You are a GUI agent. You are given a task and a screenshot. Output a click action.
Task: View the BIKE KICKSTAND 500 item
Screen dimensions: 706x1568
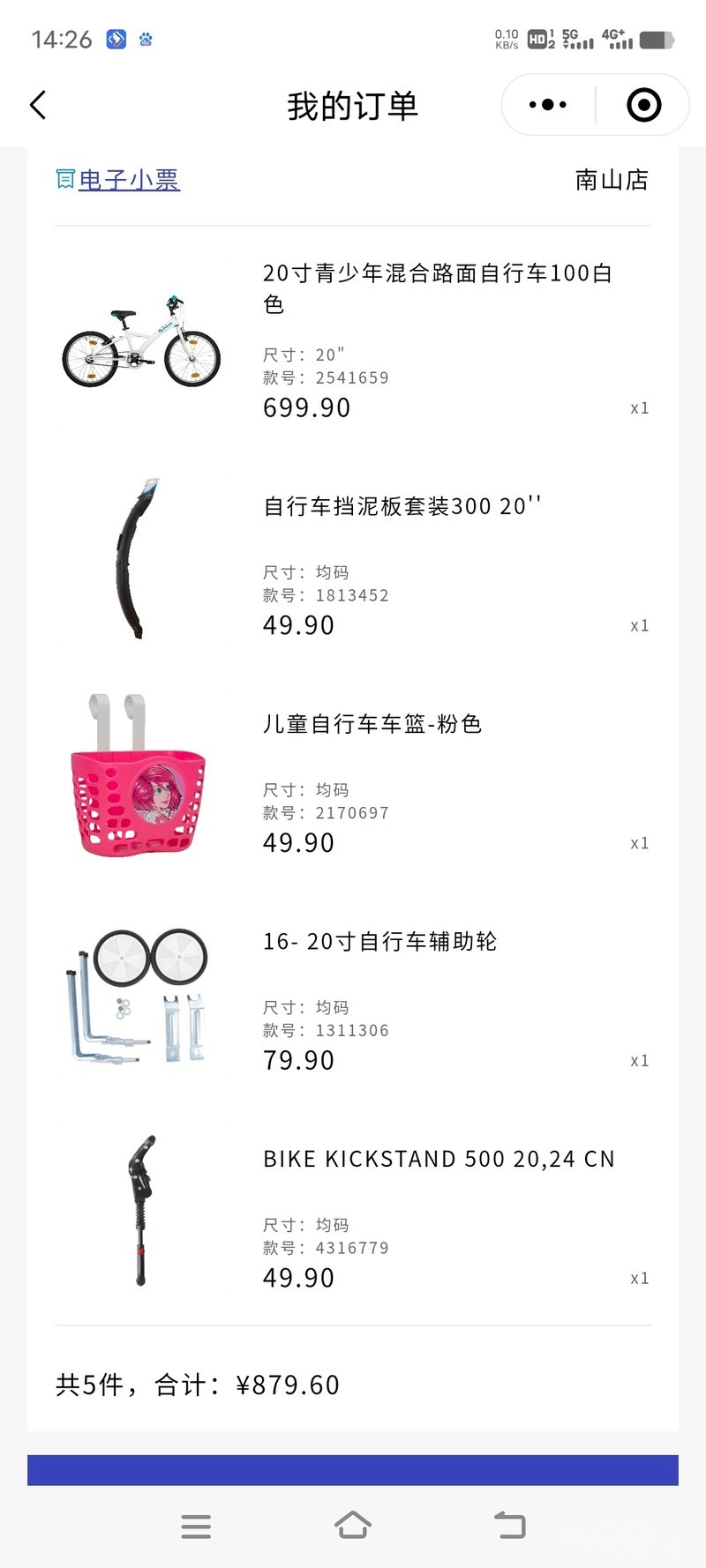coord(439,1159)
